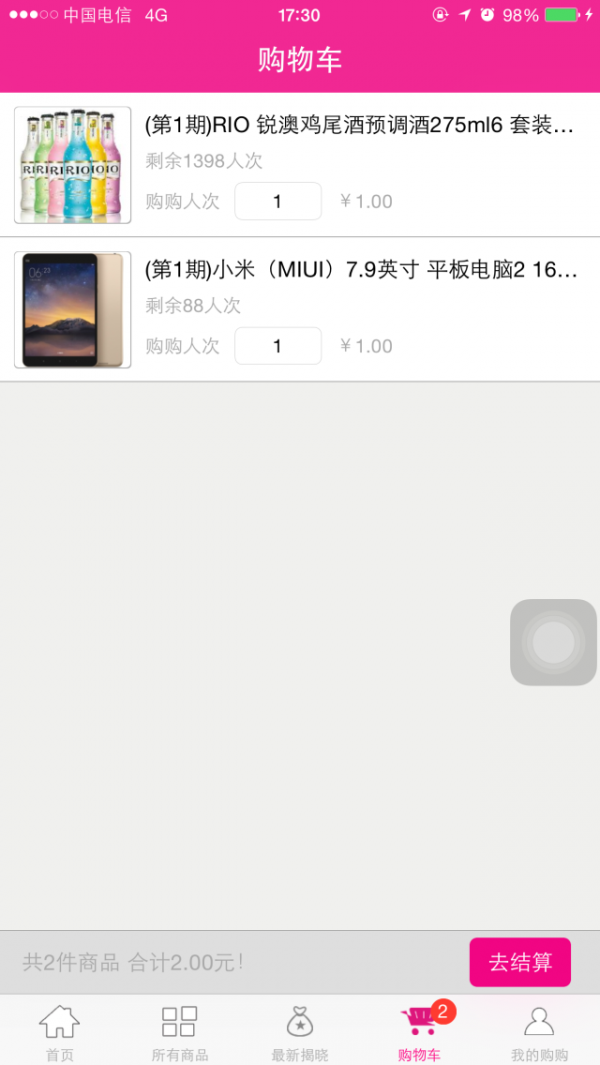
Task: View the 小米（MIUI）7.9英寸 平板电脑2 item details
Action: tap(360, 270)
